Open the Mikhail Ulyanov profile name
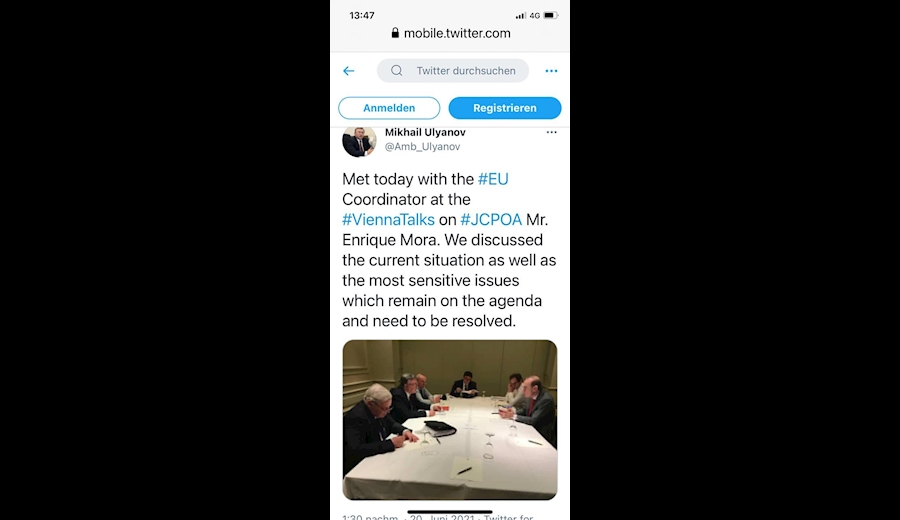Image resolution: width=900 pixels, height=520 pixels. pos(425,132)
